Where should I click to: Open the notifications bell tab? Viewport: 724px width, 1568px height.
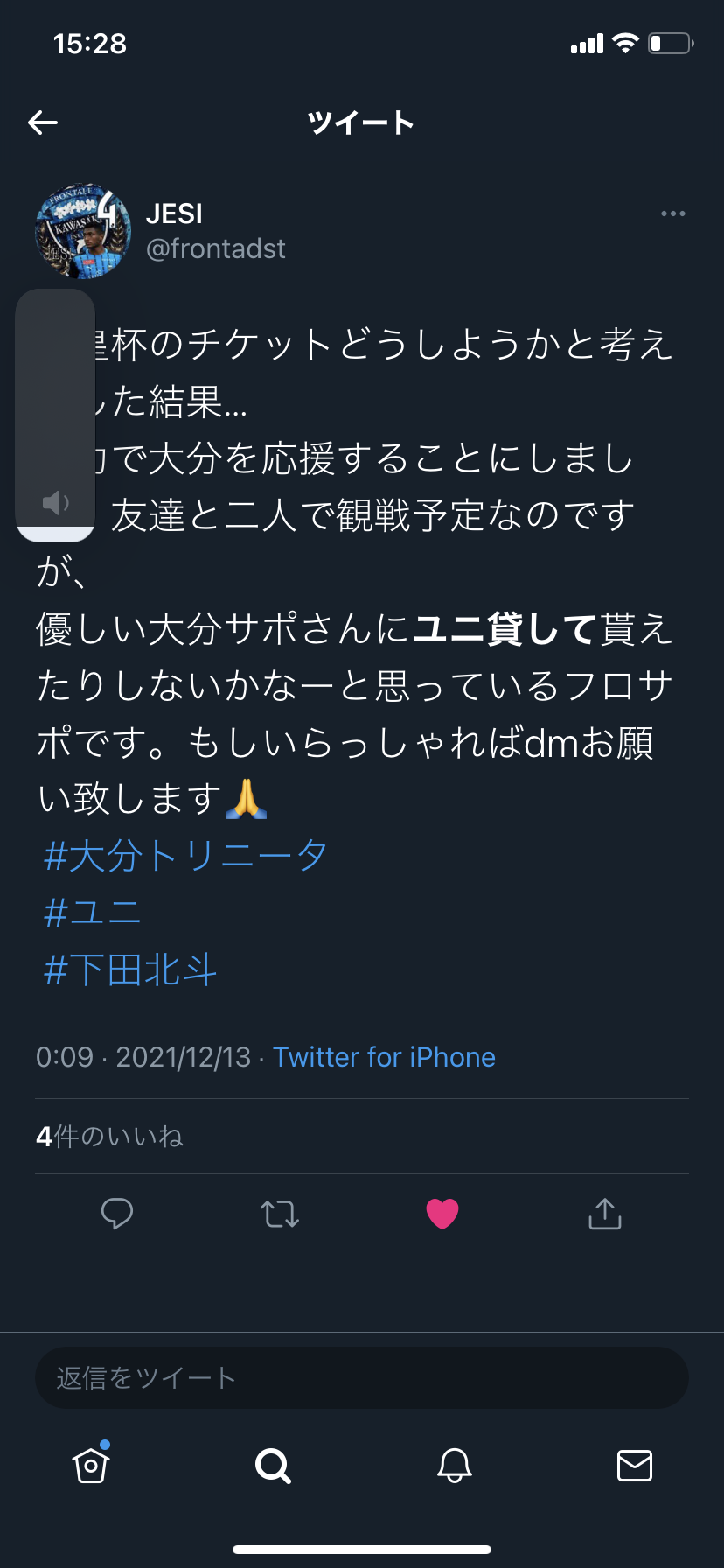coord(455,1465)
